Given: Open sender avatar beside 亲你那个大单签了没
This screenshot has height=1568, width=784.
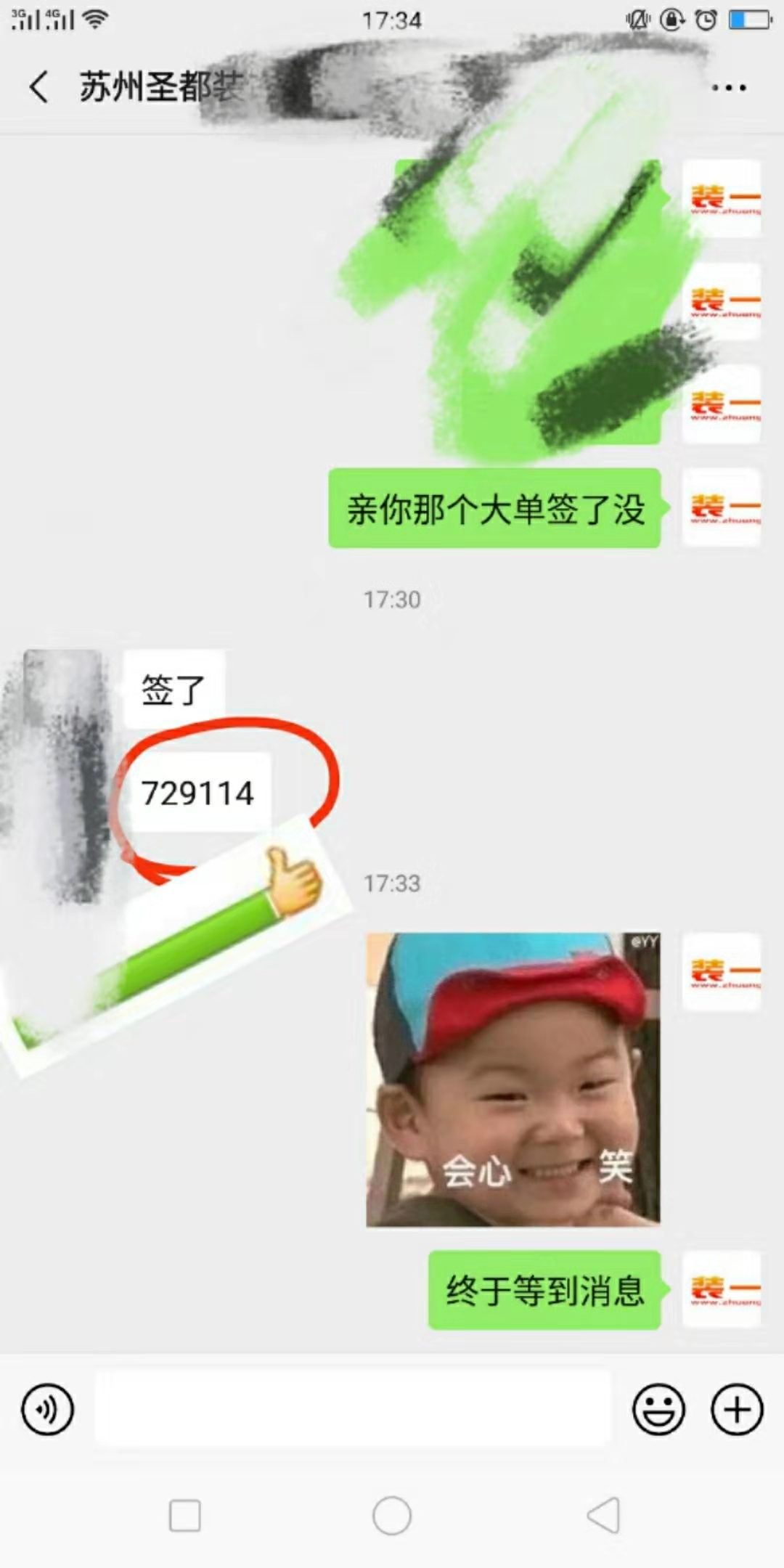Looking at the screenshot, I should click(722, 507).
